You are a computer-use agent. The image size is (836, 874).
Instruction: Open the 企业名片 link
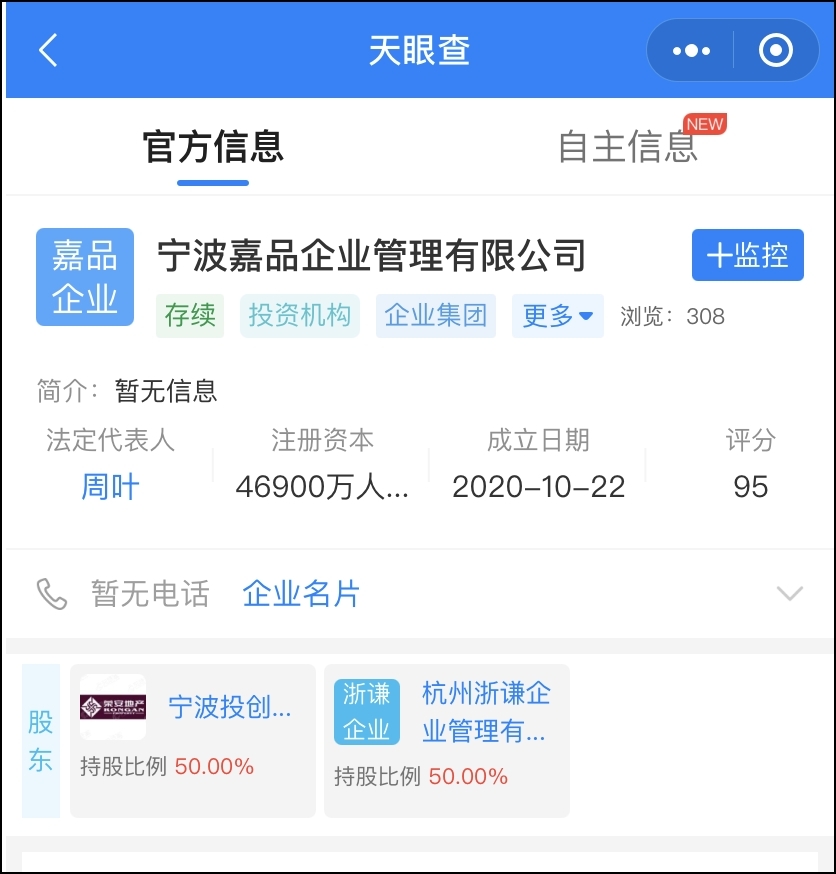pyautogui.click(x=301, y=594)
